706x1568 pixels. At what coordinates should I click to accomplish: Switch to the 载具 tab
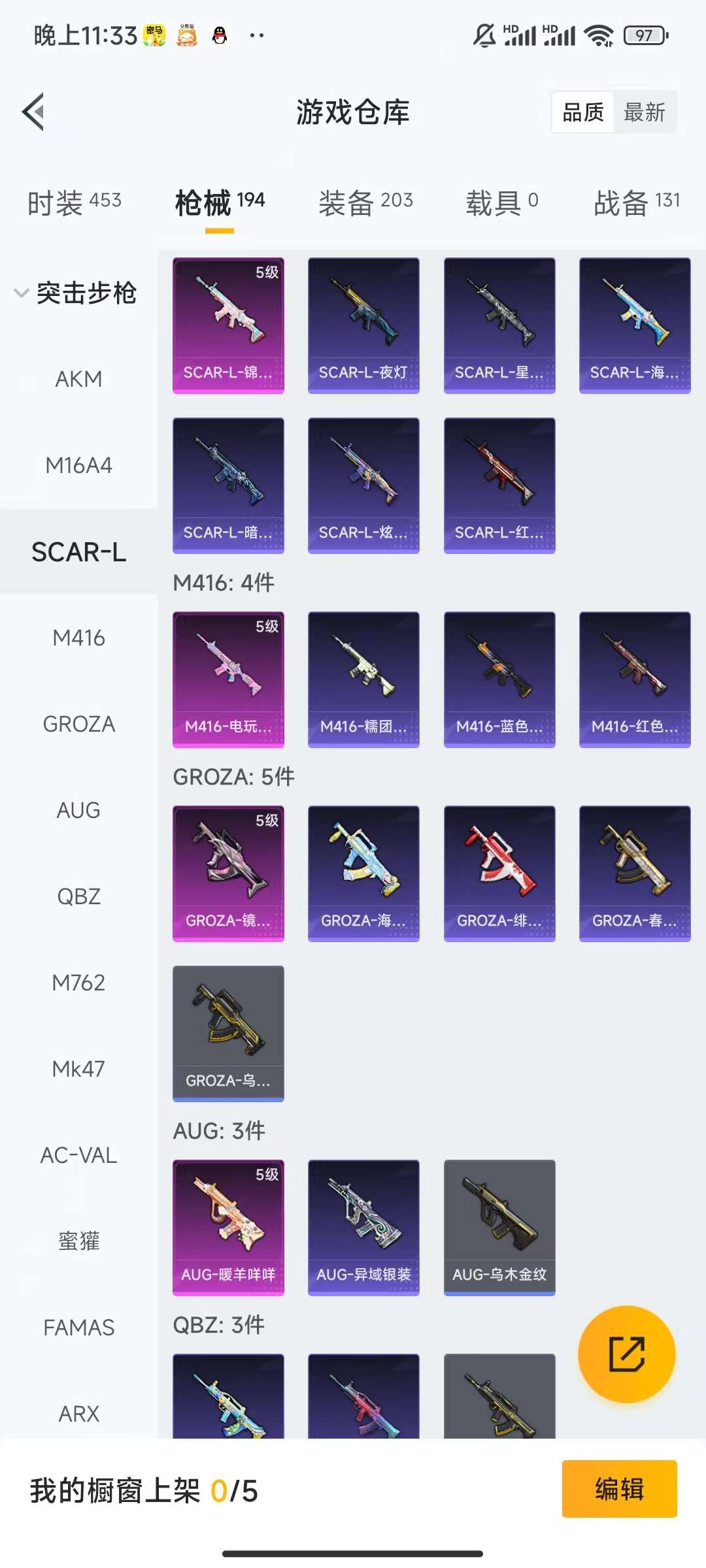501,203
